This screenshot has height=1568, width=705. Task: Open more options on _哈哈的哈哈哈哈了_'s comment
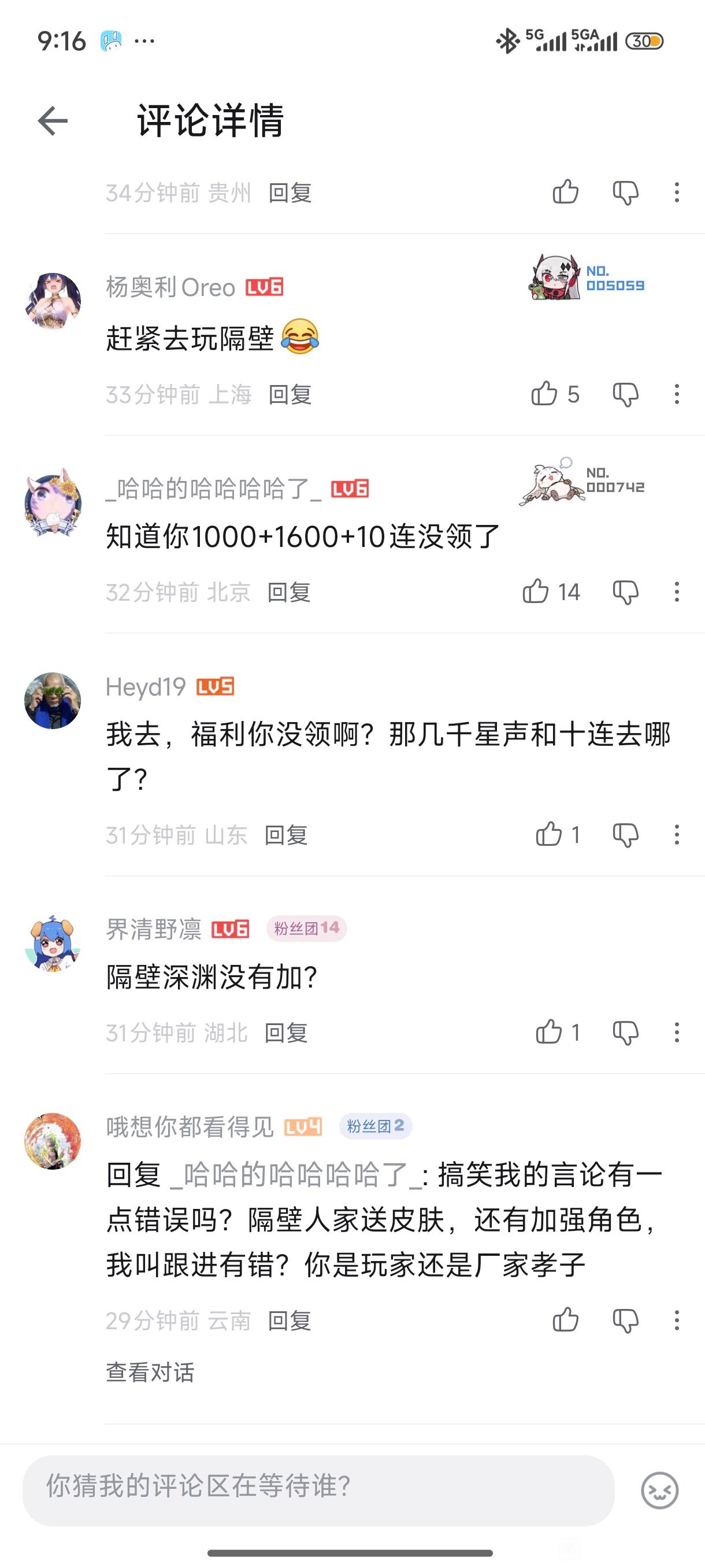pos(677,591)
